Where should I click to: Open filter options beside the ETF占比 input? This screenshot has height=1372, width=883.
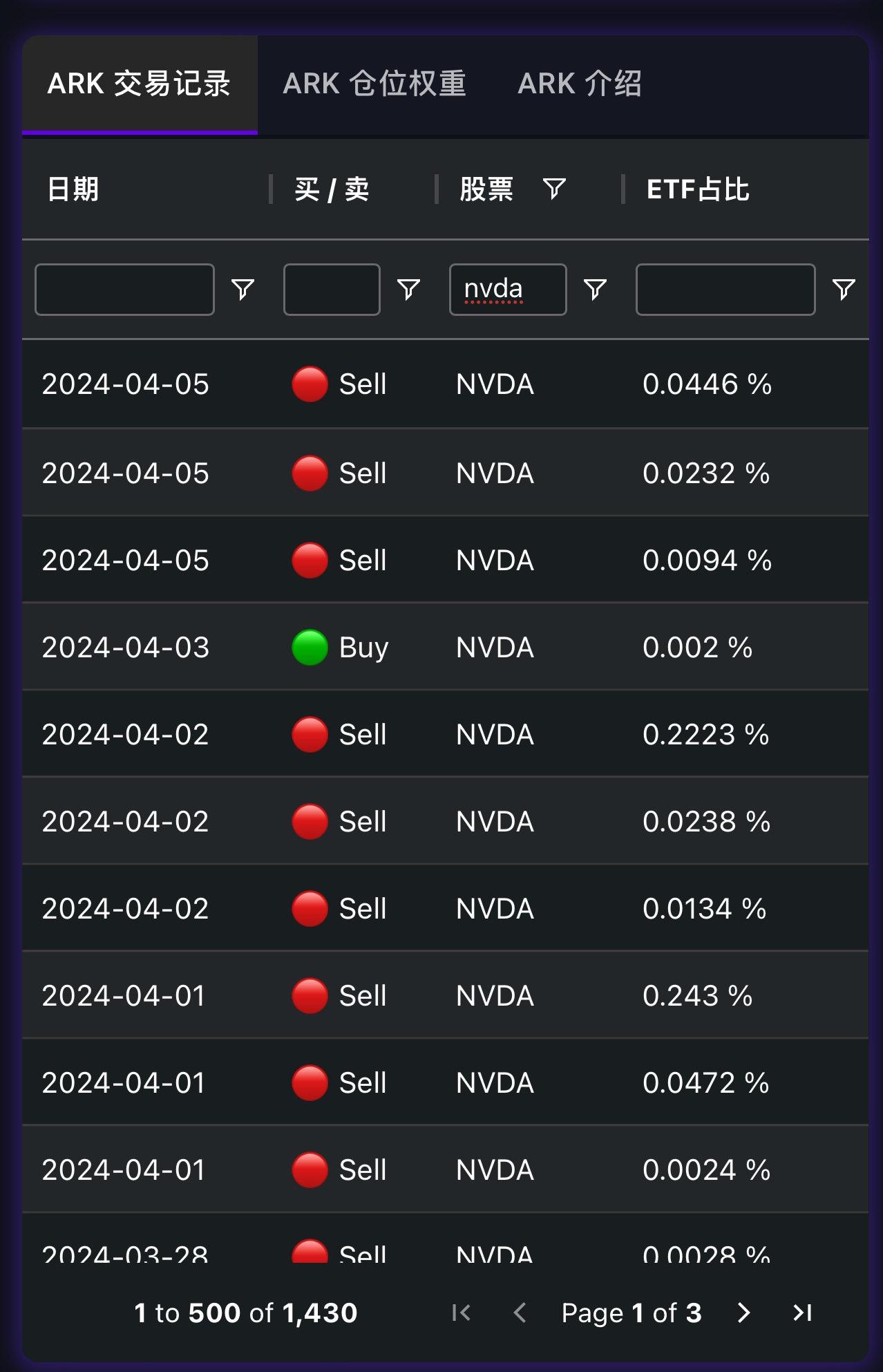click(844, 290)
